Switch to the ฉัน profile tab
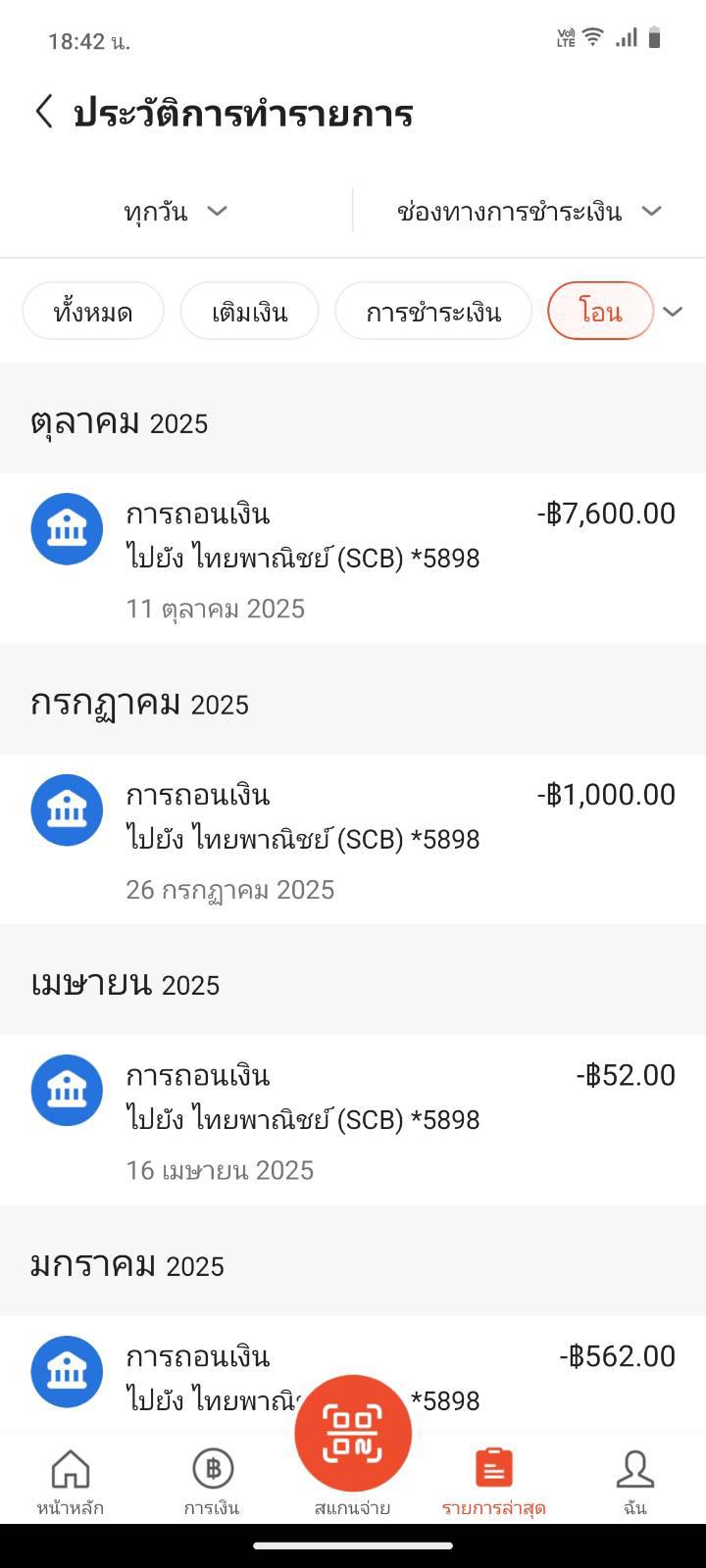The width and height of the screenshot is (706, 1568). [x=635, y=1482]
